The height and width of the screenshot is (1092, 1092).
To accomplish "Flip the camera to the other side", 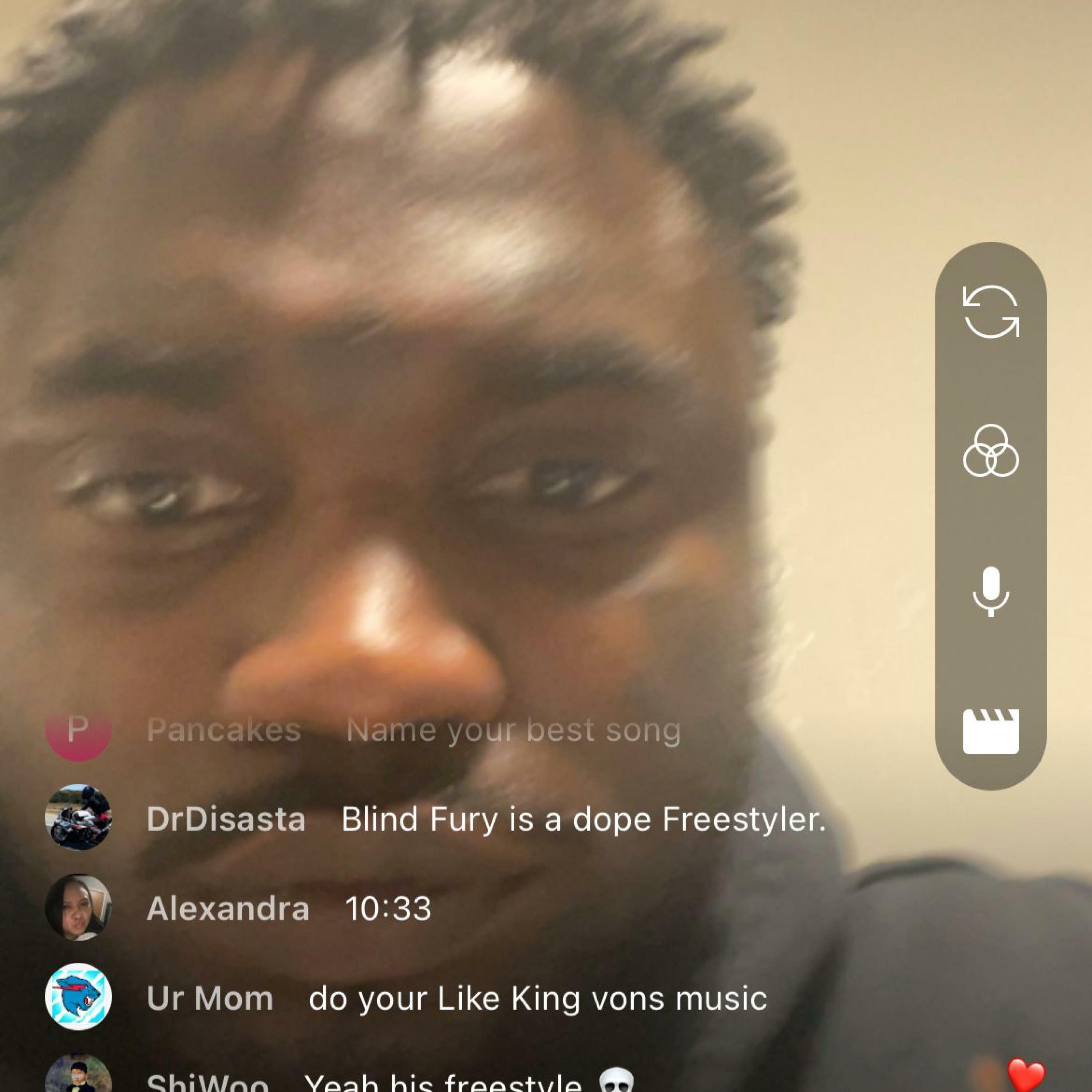I will (990, 312).
